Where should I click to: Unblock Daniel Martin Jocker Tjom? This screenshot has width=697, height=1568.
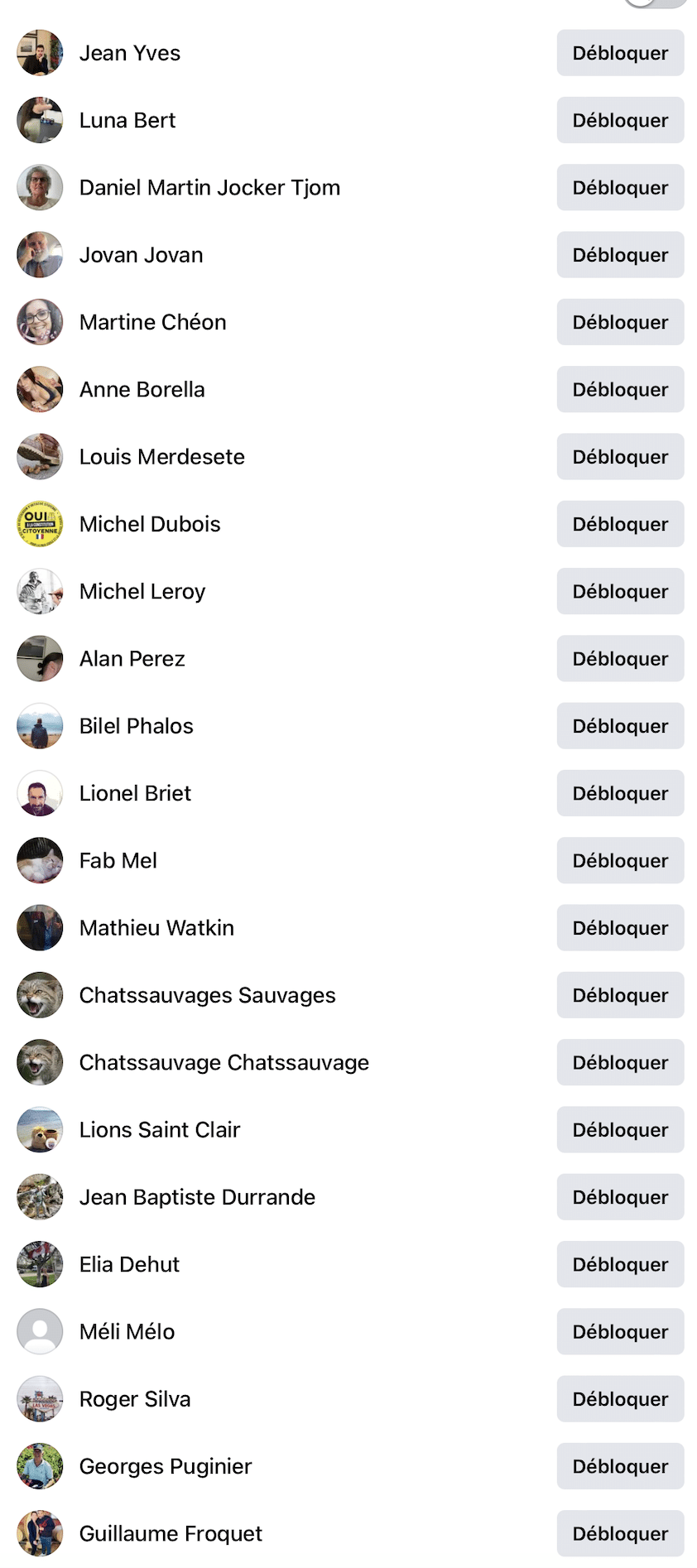(620, 188)
